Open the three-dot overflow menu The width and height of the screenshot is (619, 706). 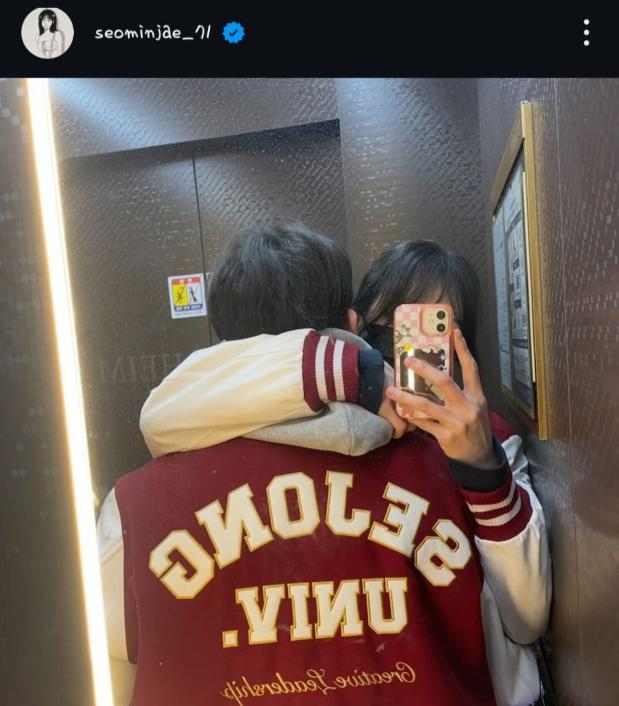(x=586, y=32)
